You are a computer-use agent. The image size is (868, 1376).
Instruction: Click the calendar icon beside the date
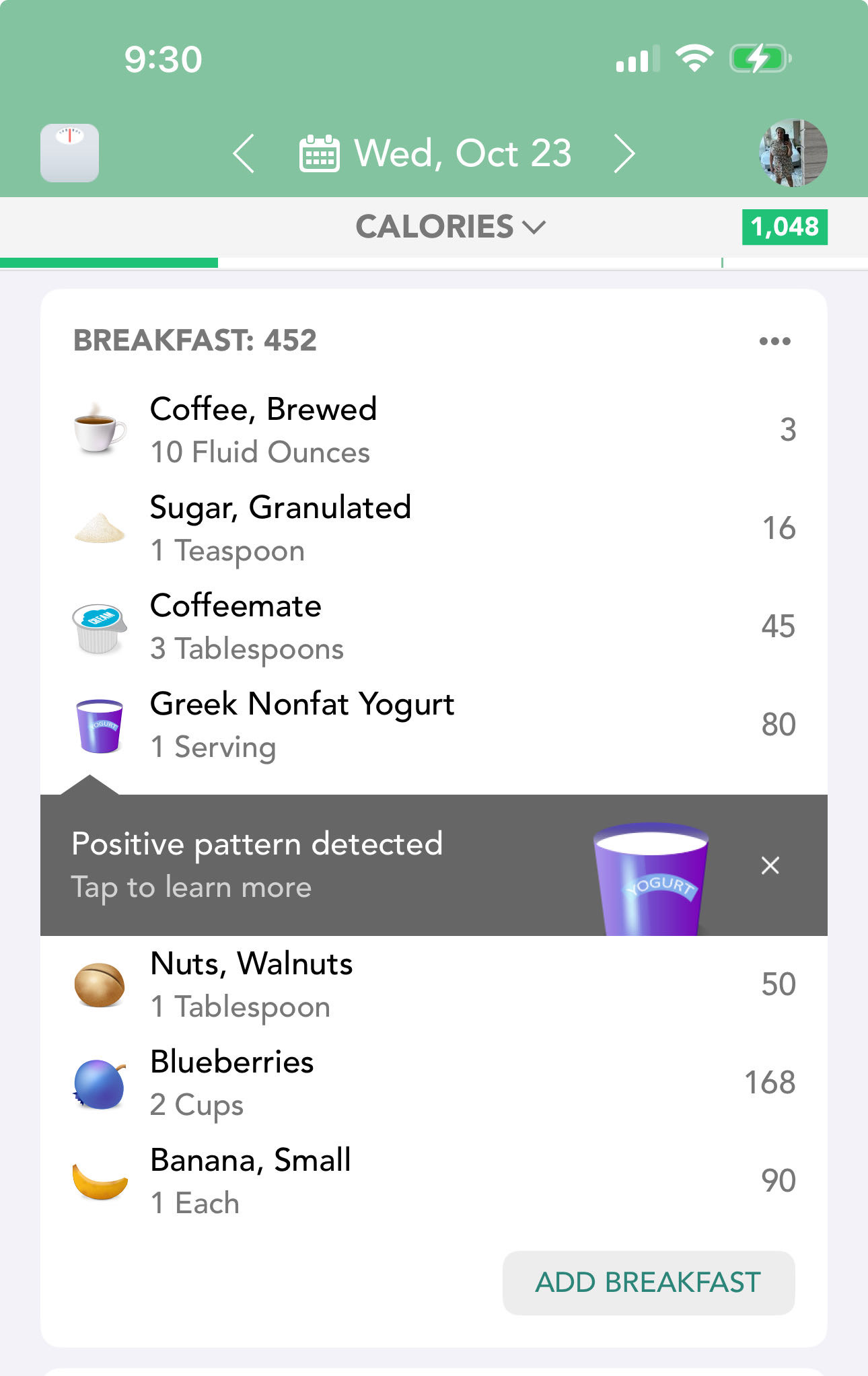(321, 153)
